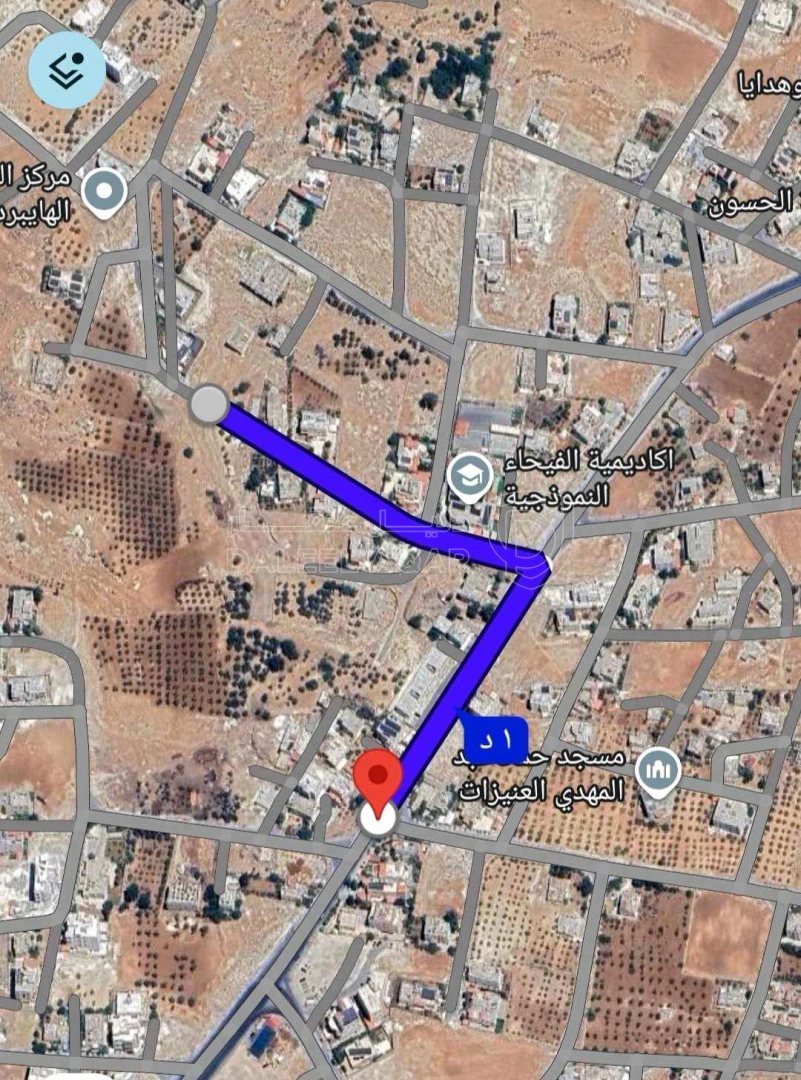Select the gray route start point
801x1080 pixels.
[x=209, y=405]
